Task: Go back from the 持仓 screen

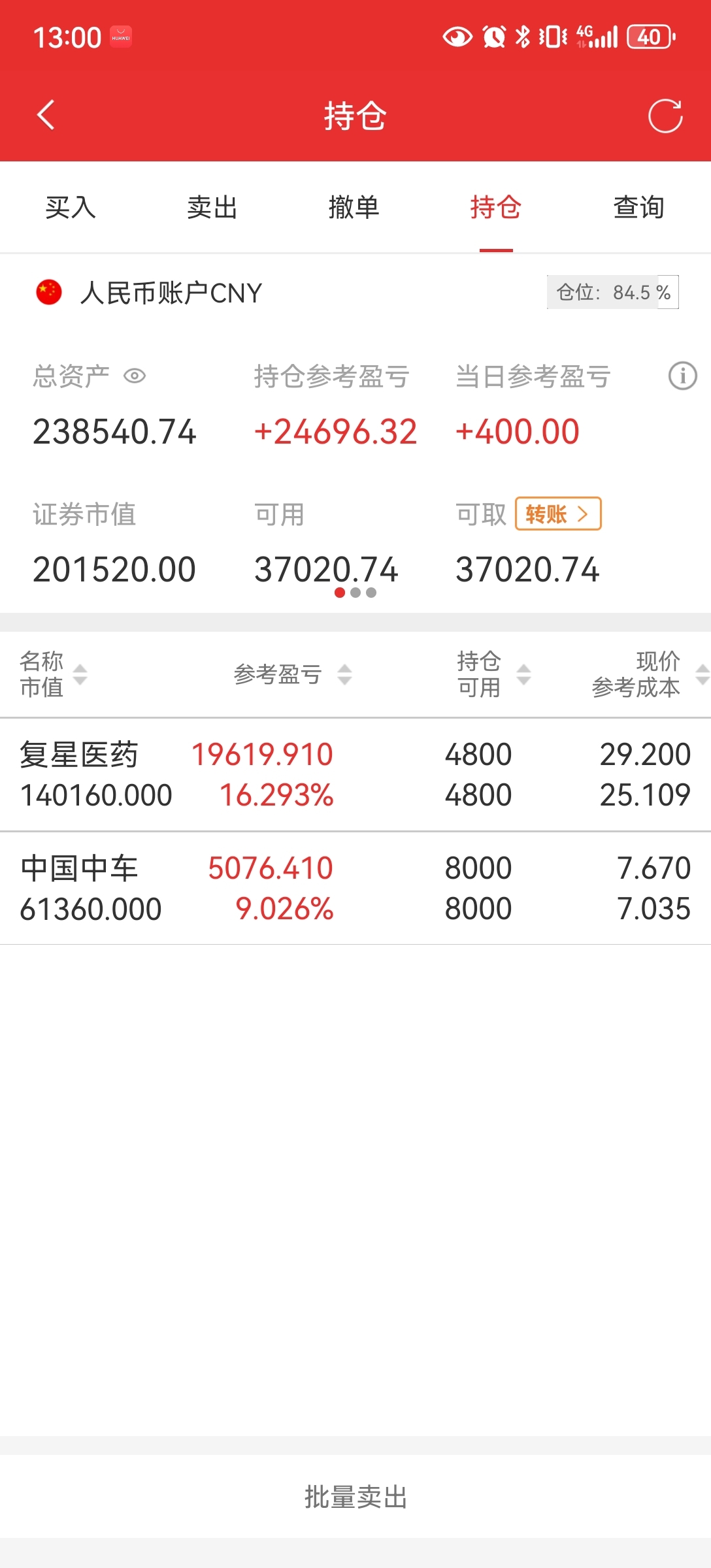Action: [46, 116]
